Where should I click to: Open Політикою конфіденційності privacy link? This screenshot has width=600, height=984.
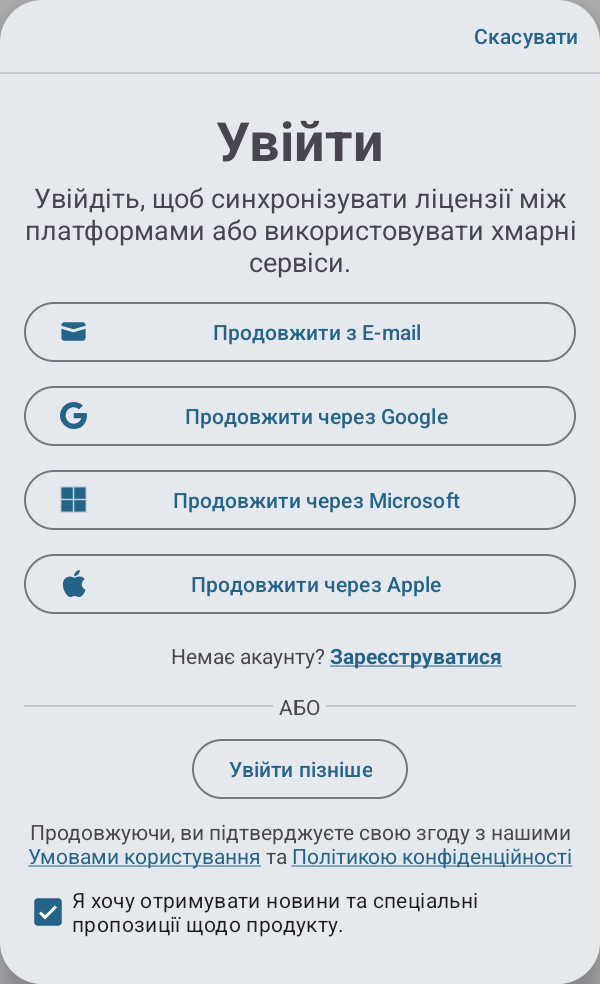pos(432,857)
